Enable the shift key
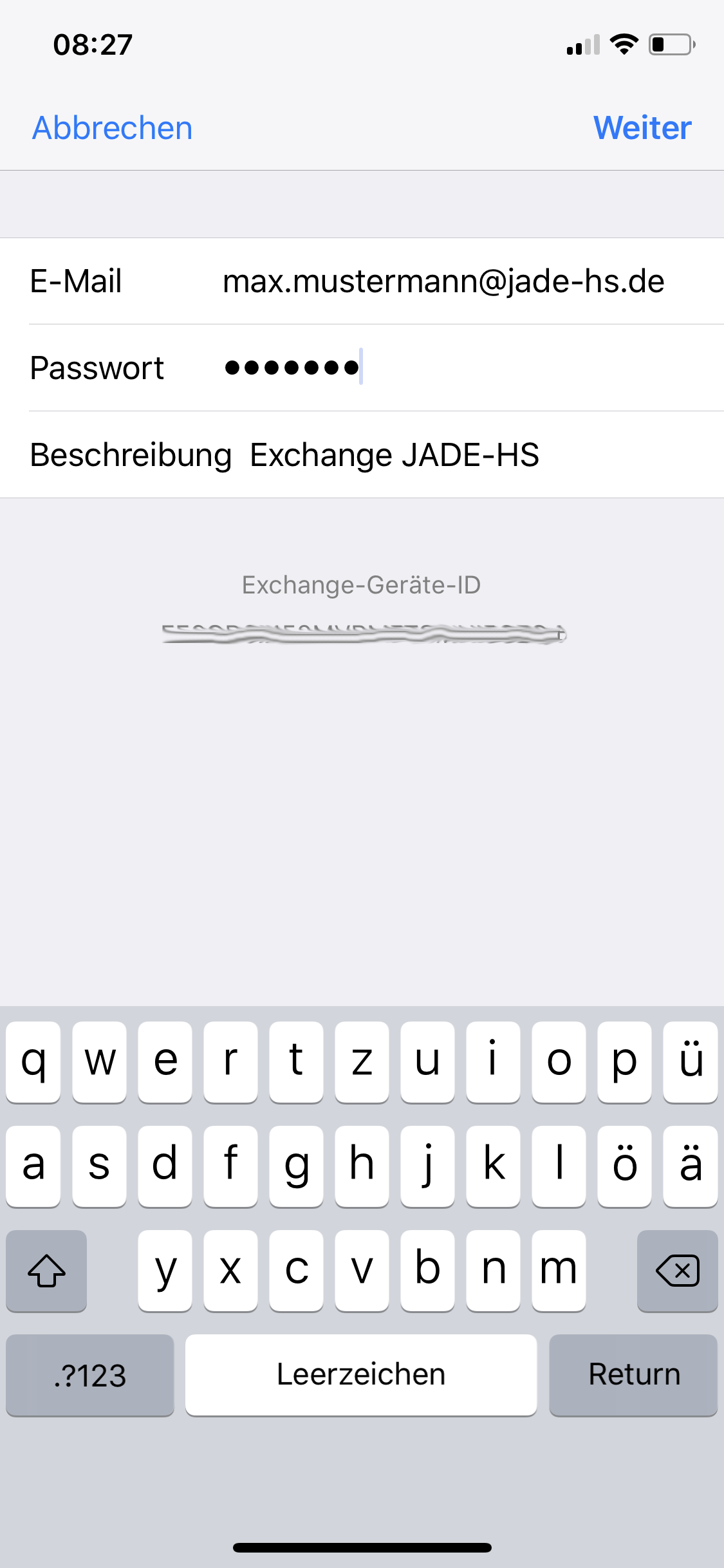The width and height of the screenshot is (724, 1568). point(46,1271)
